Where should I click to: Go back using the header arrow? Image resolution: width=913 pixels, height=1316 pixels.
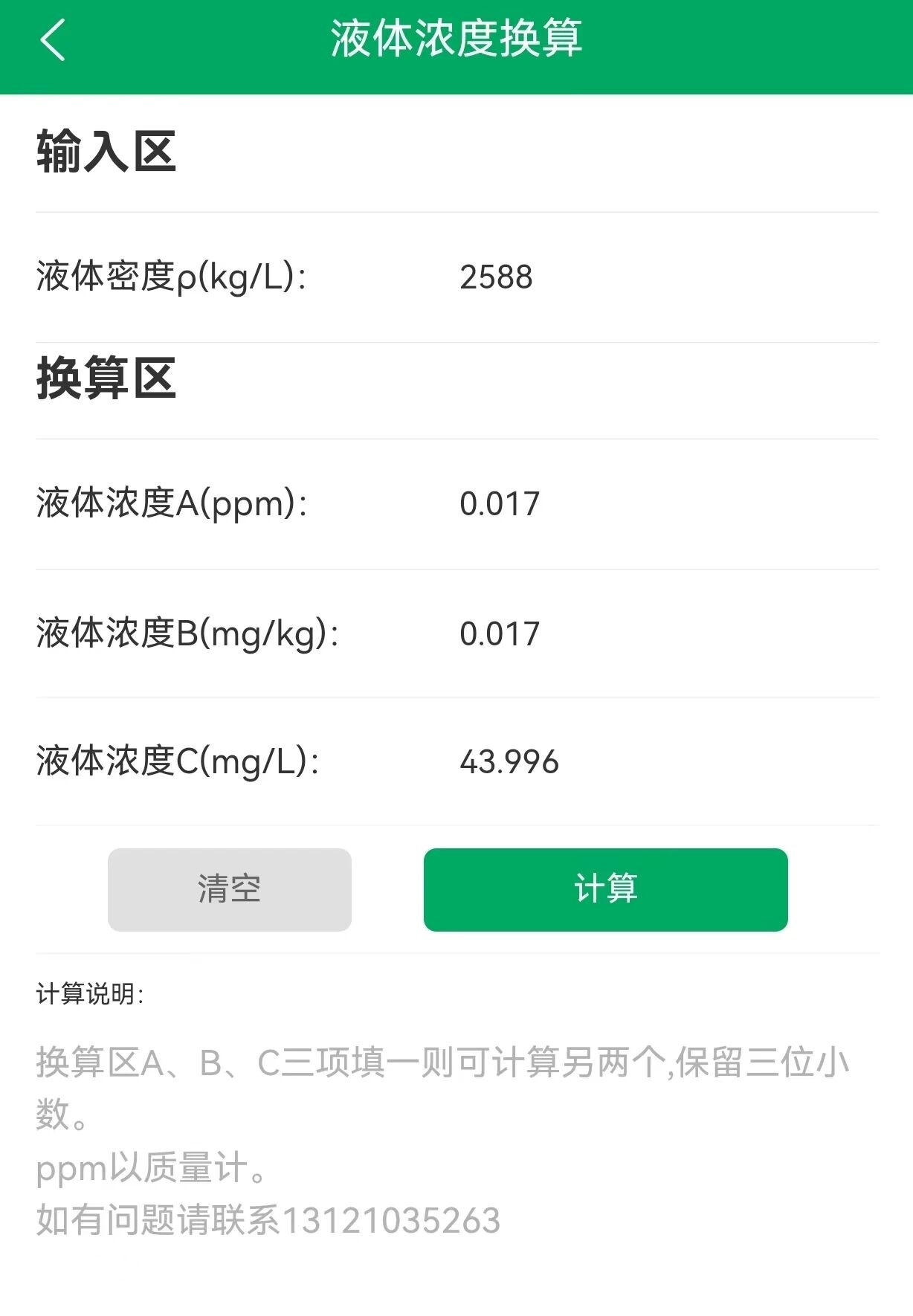pyautogui.click(x=52, y=40)
